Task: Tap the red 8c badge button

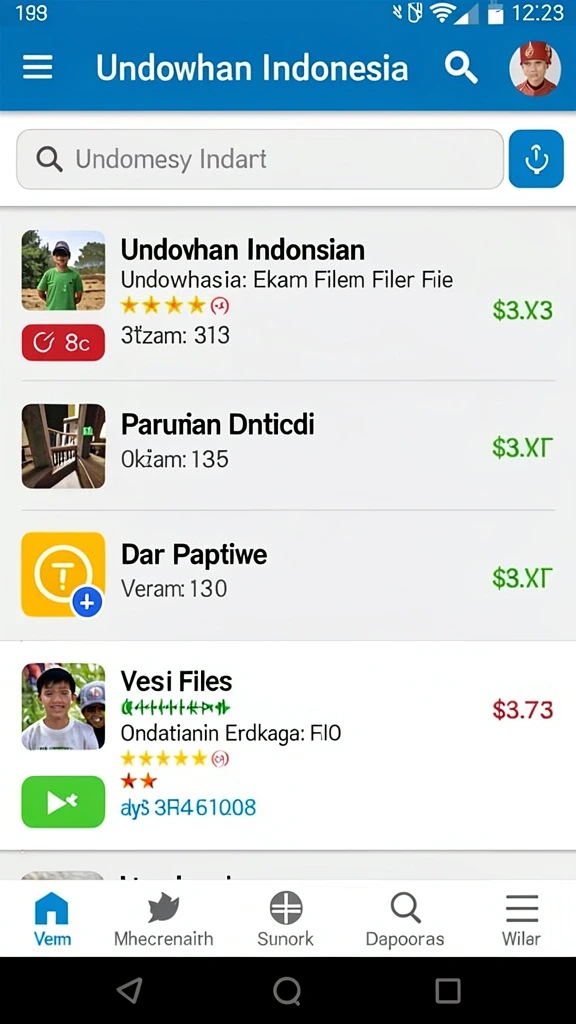Action: 63,342
